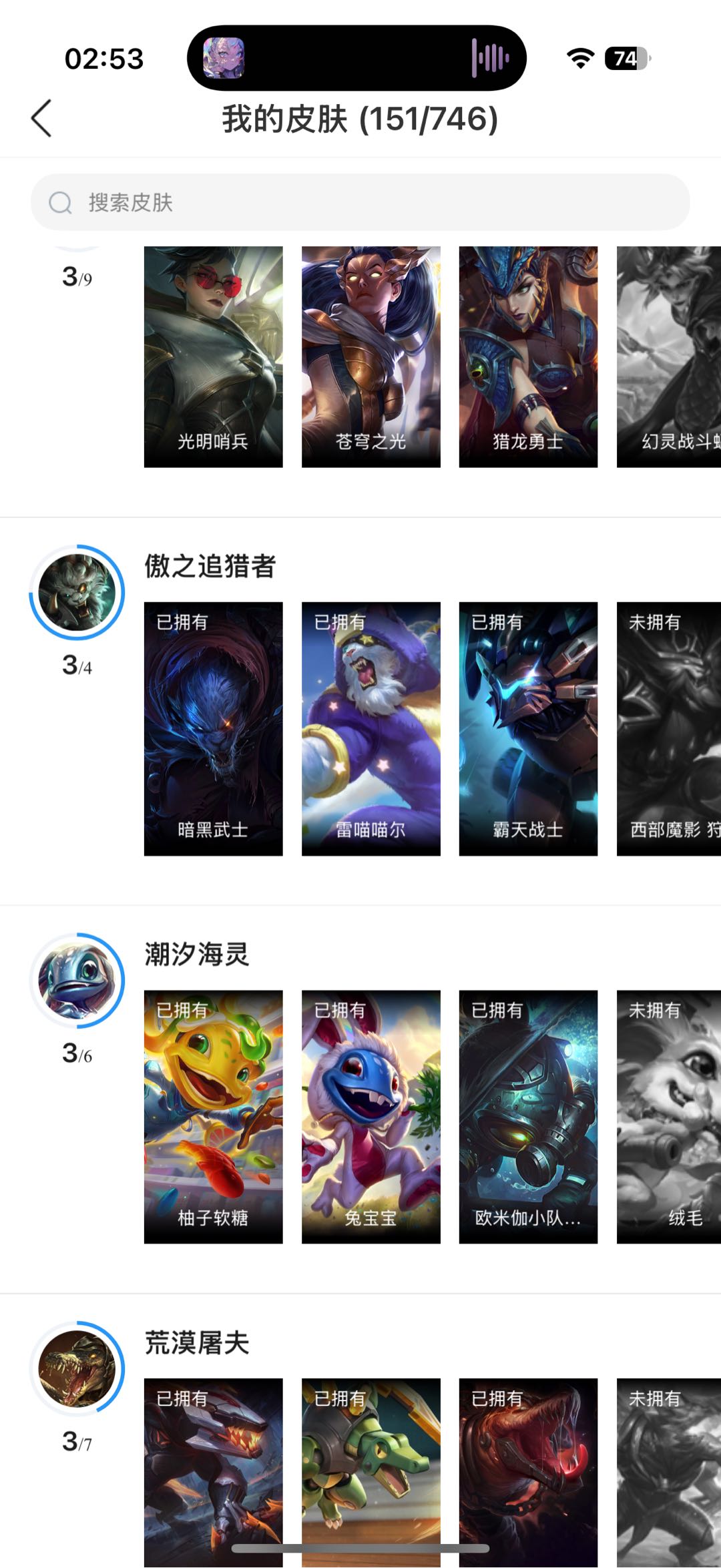Tap the 荒漠屠夫 champion avatar
The image size is (721, 1568).
[x=77, y=1368]
